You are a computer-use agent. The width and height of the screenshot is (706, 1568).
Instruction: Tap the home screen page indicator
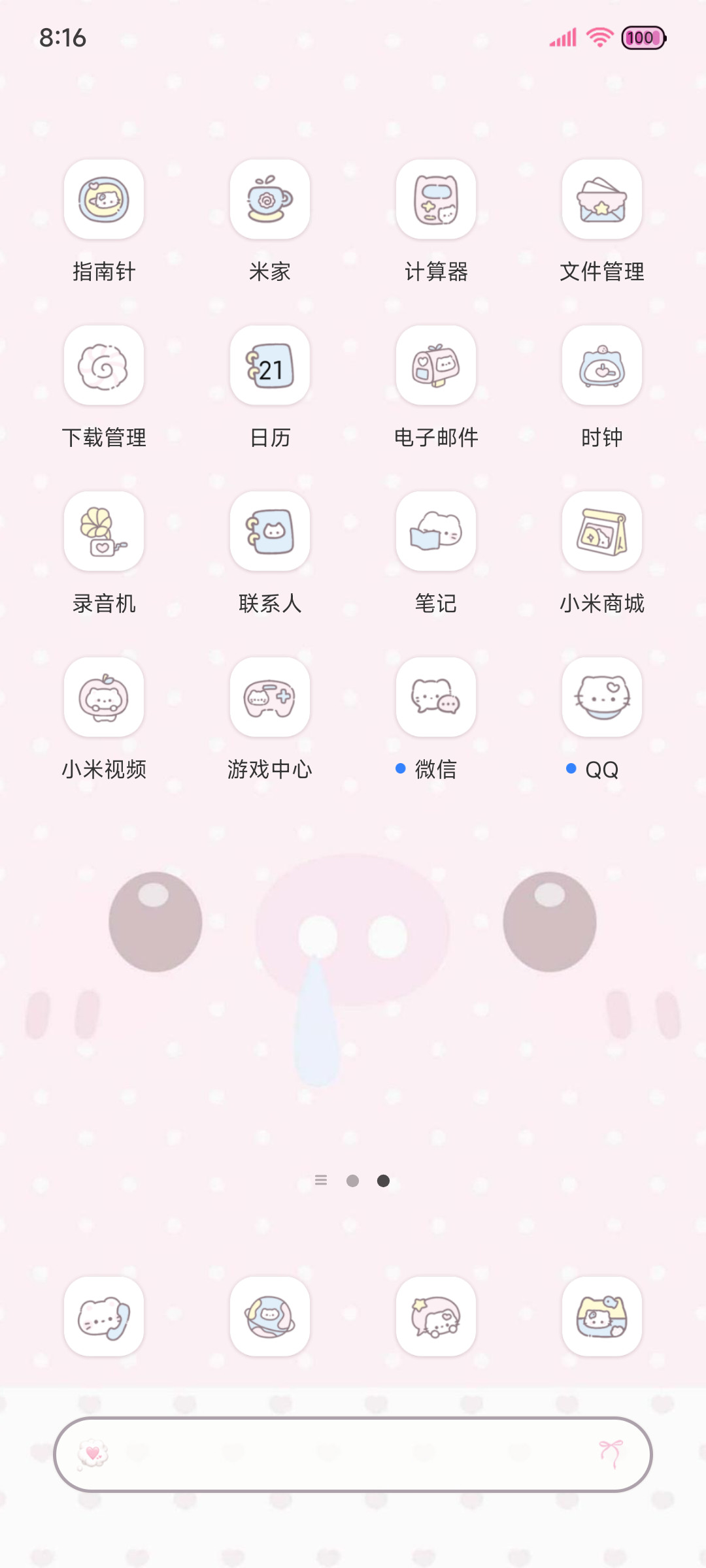pyautogui.click(x=353, y=1181)
